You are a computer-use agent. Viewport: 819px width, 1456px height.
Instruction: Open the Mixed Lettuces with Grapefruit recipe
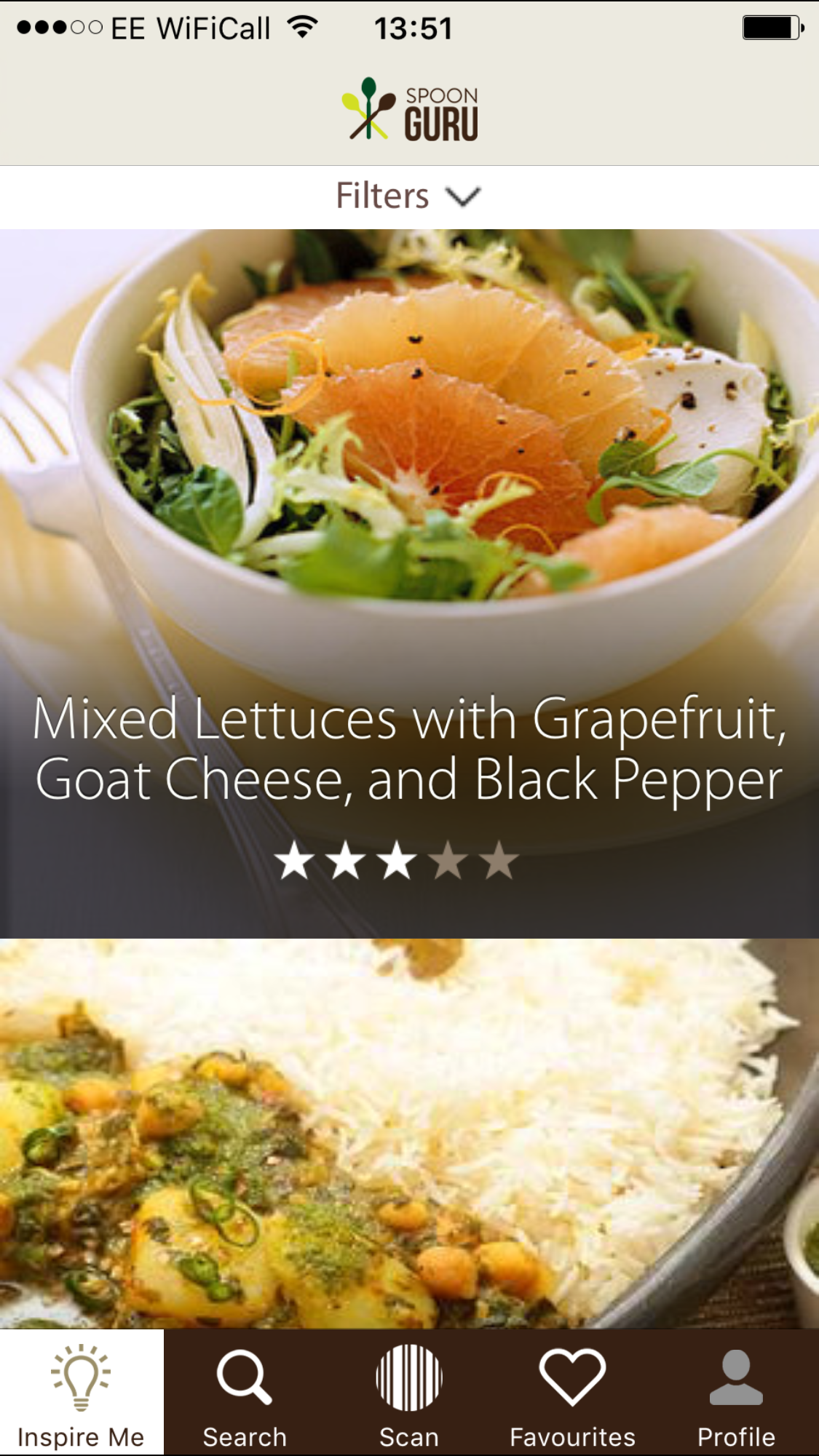click(409, 582)
